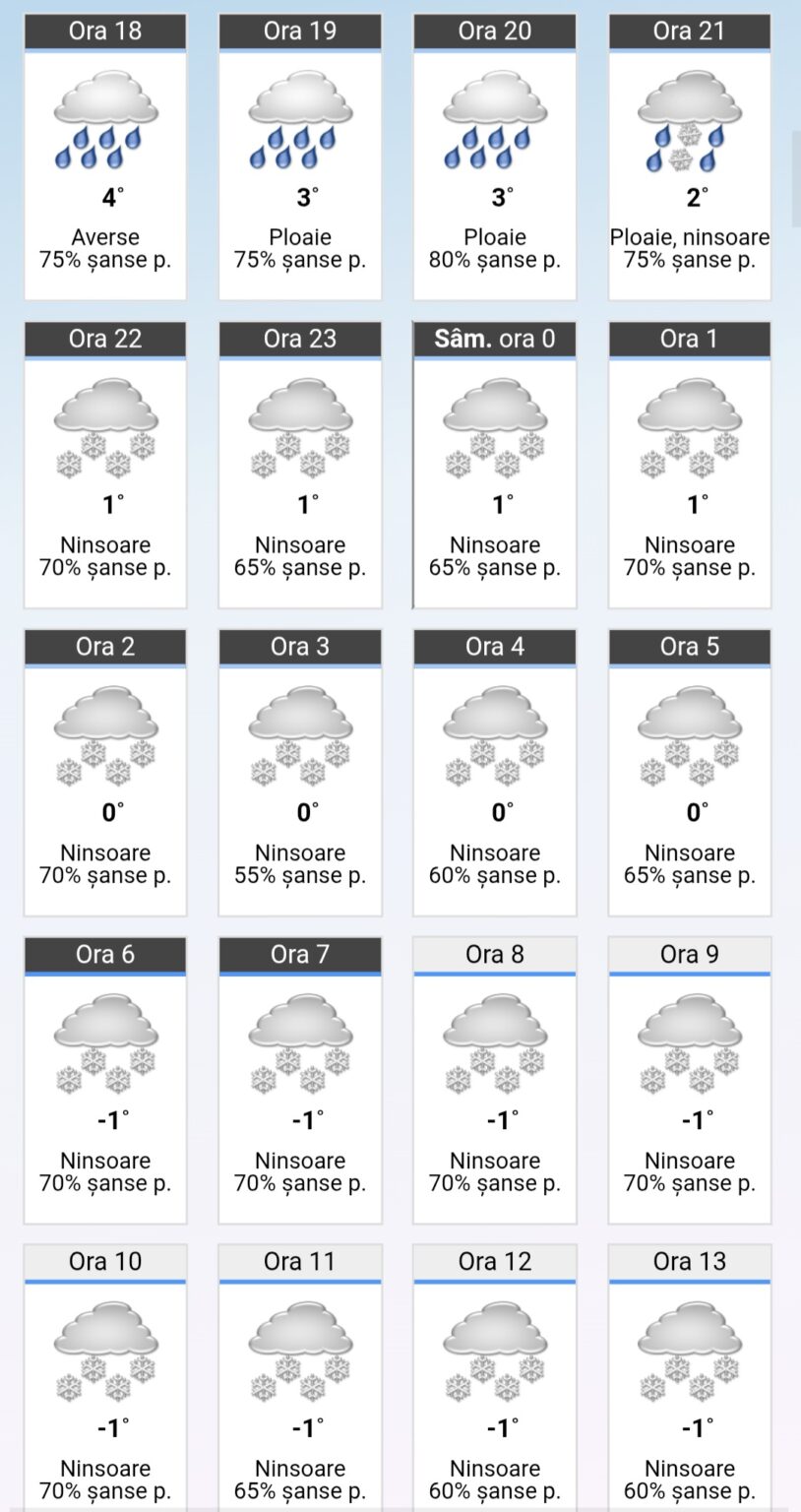The width and height of the screenshot is (801, 1512).
Task: Select the snowfall icon under Ora 12
Action: click(x=494, y=1351)
